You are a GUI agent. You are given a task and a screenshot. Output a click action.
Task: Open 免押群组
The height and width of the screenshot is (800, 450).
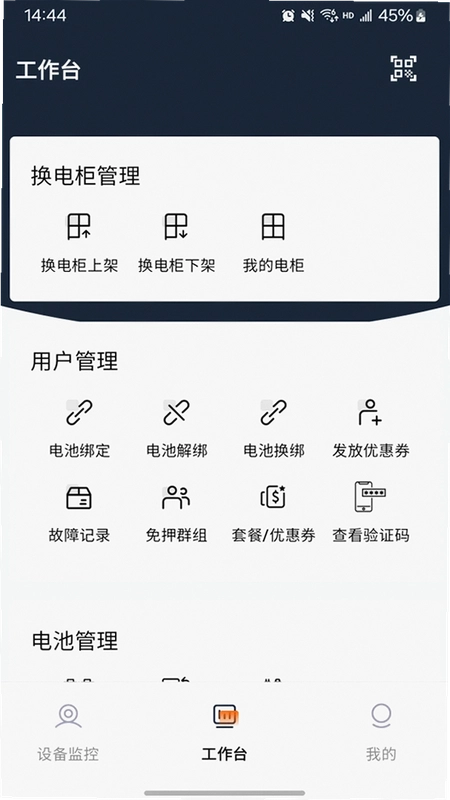point(176,513)
